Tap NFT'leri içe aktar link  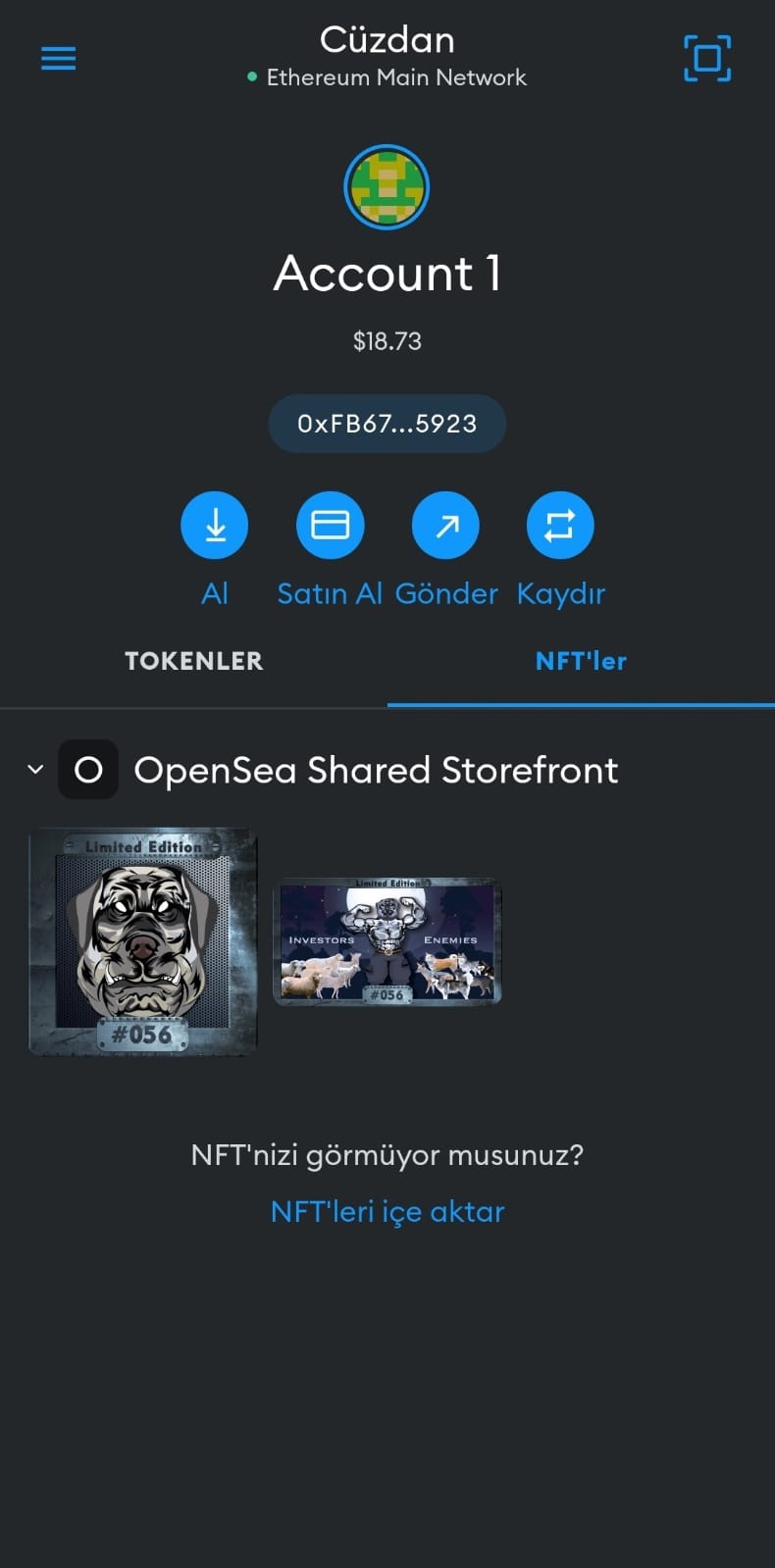point(387,1212)
